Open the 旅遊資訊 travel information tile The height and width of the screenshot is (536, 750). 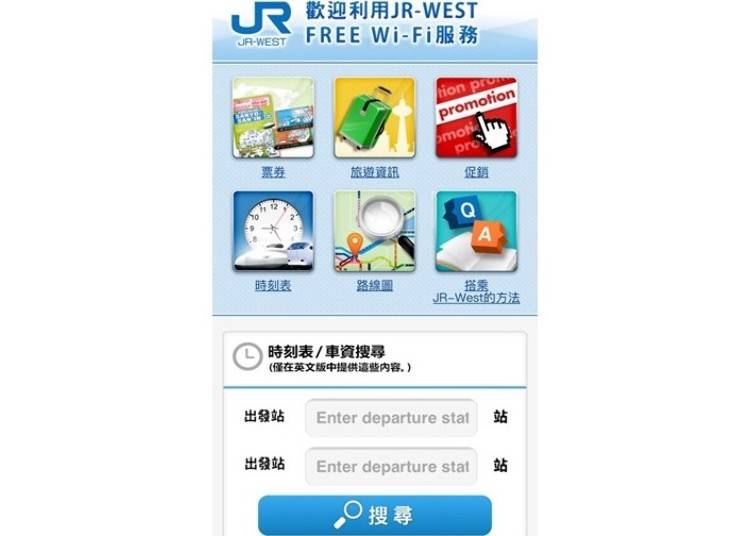[374, 118]
